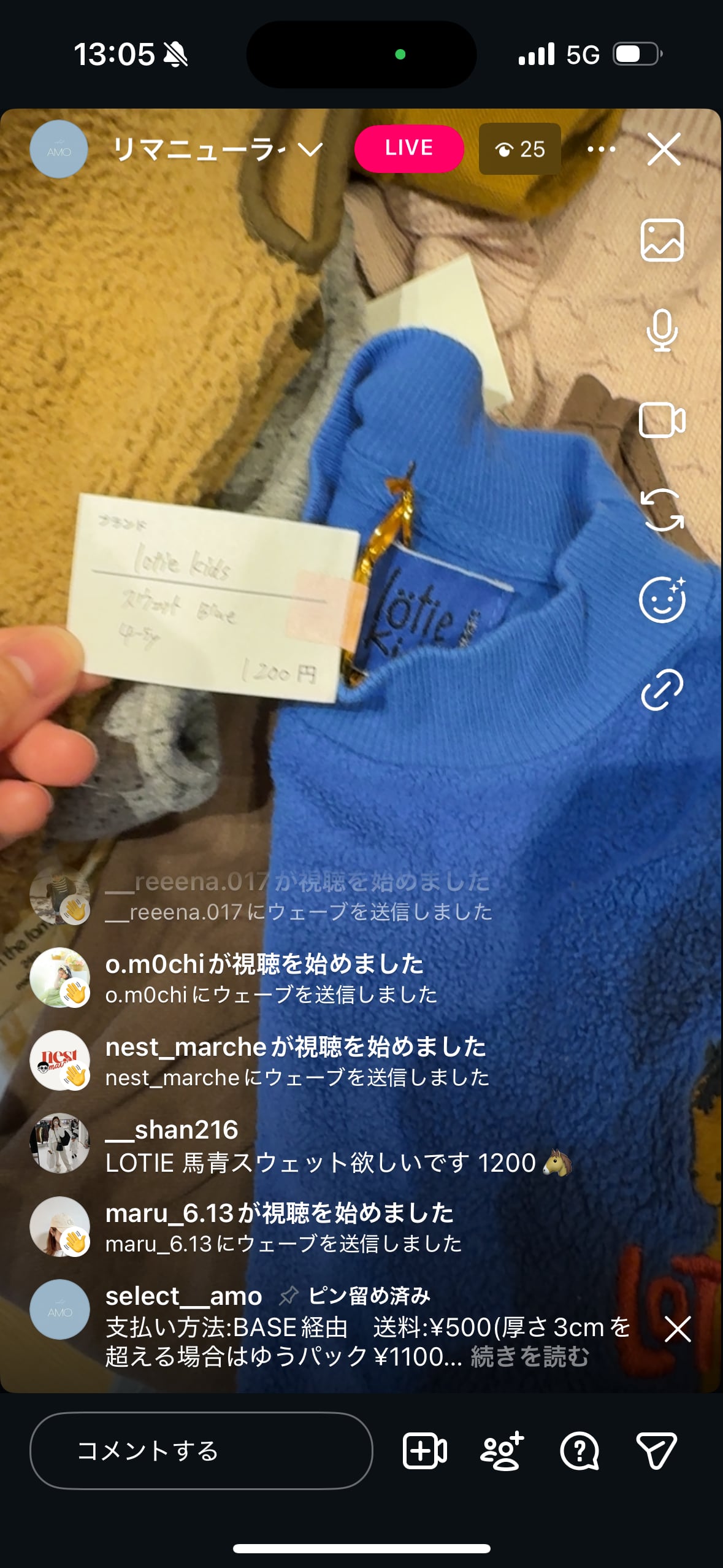
Task: Open the AMO profile avatar at top
Action: click(x=59, y=149)
